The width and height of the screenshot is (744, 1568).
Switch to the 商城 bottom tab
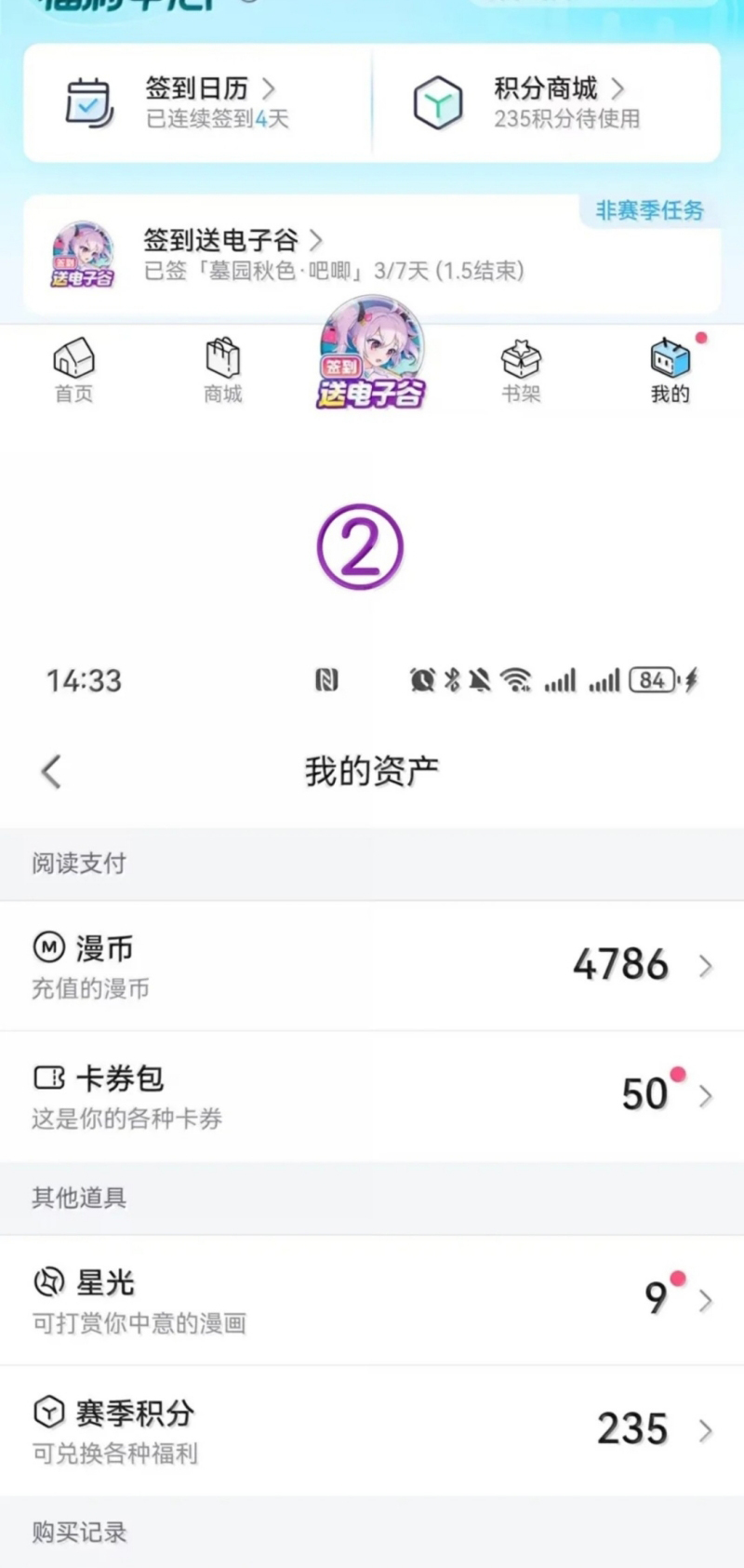point(221,370)
